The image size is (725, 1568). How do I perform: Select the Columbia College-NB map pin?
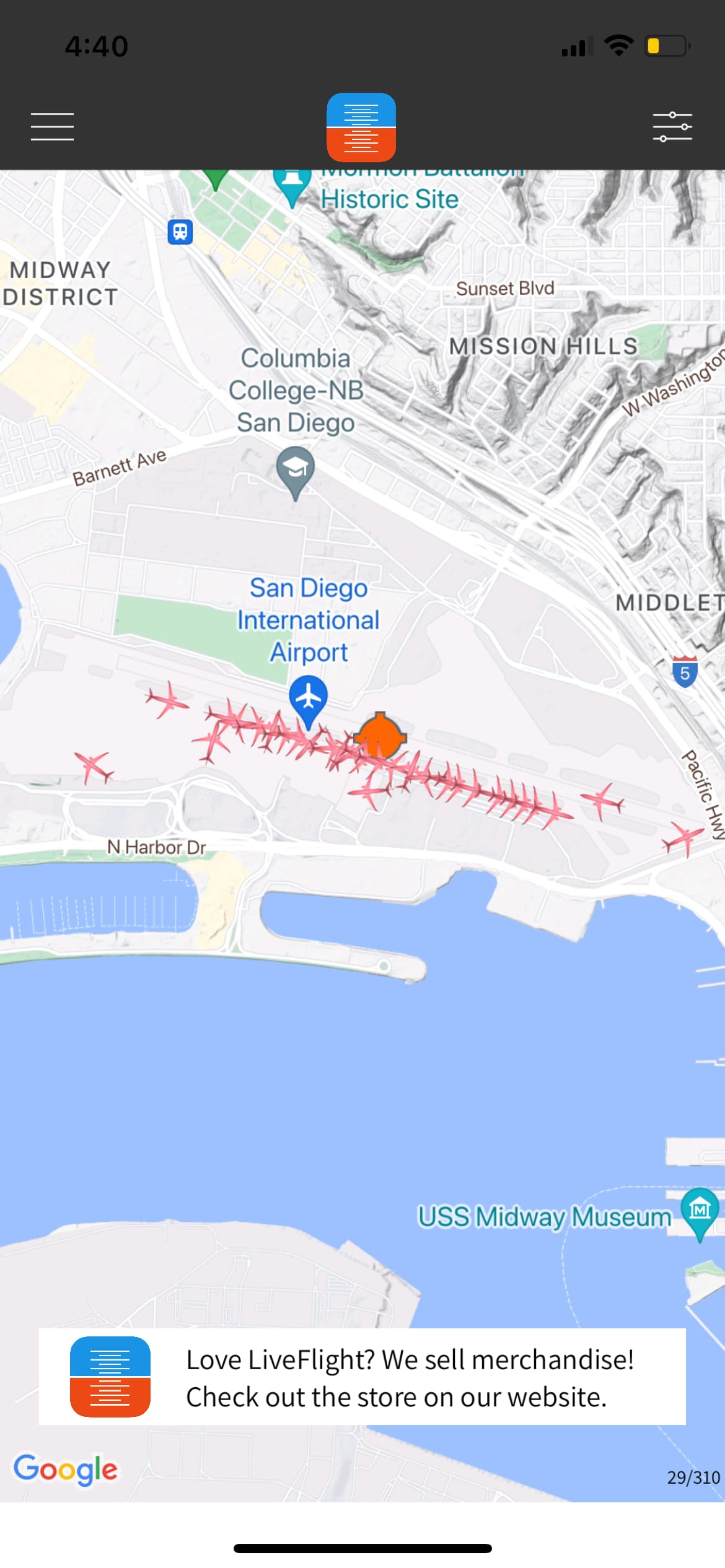pyautogui.click(x=296, y=470)
